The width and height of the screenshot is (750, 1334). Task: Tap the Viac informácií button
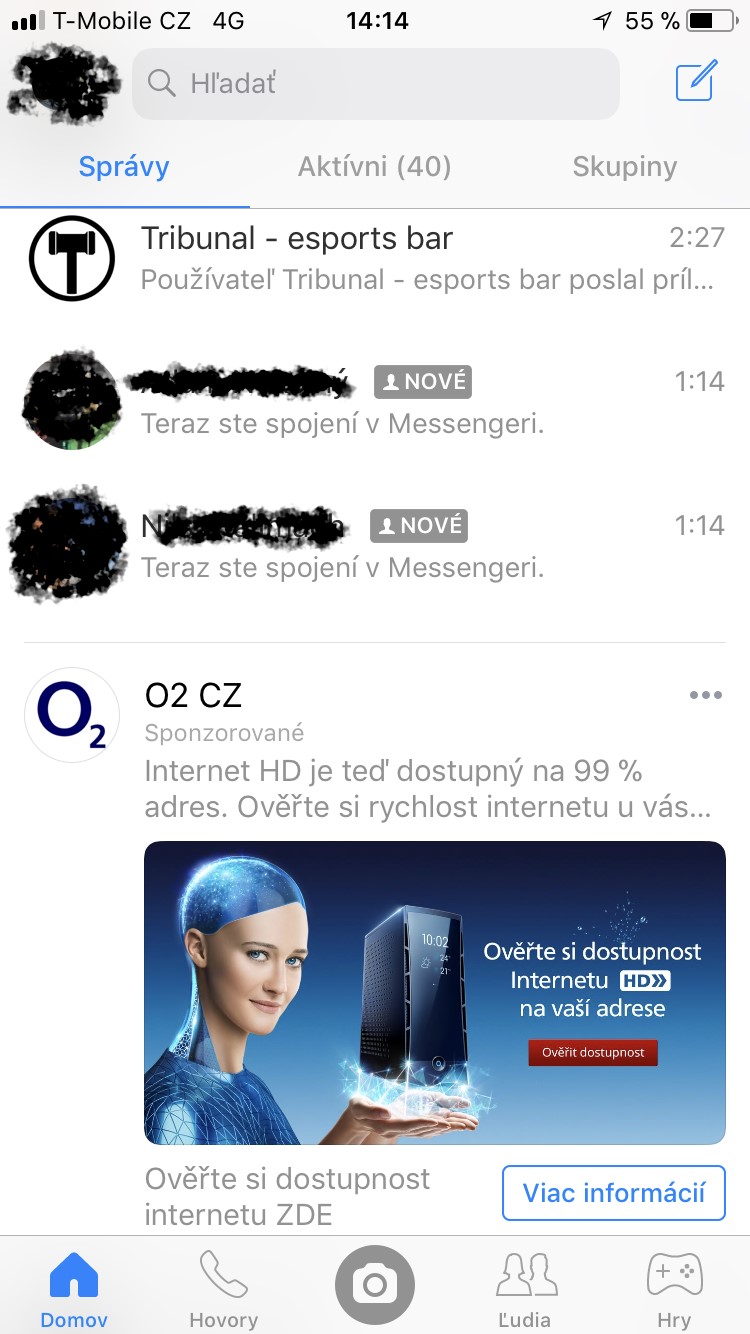pyautogui.click(x=613, y=1192)
